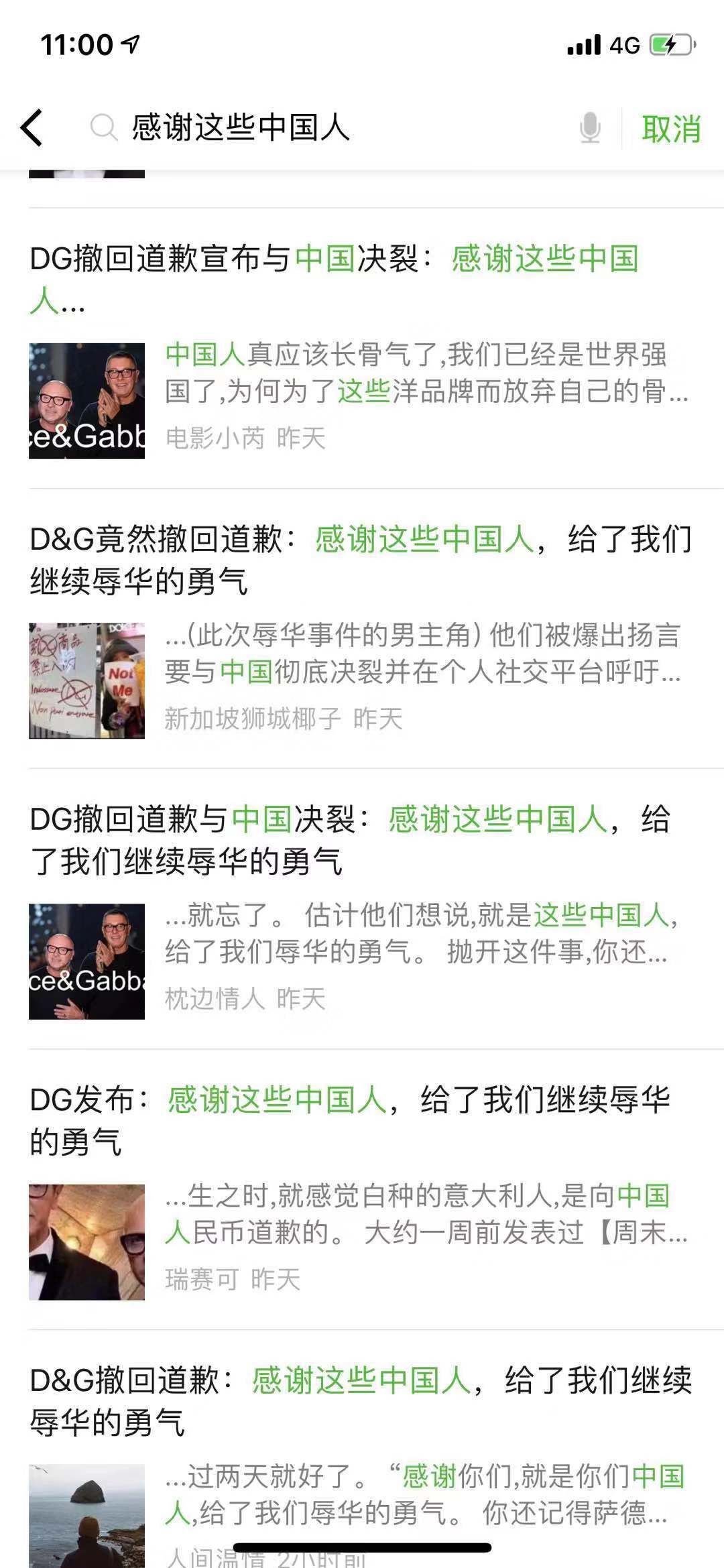Go back using the back arrow

click(32, 127)
